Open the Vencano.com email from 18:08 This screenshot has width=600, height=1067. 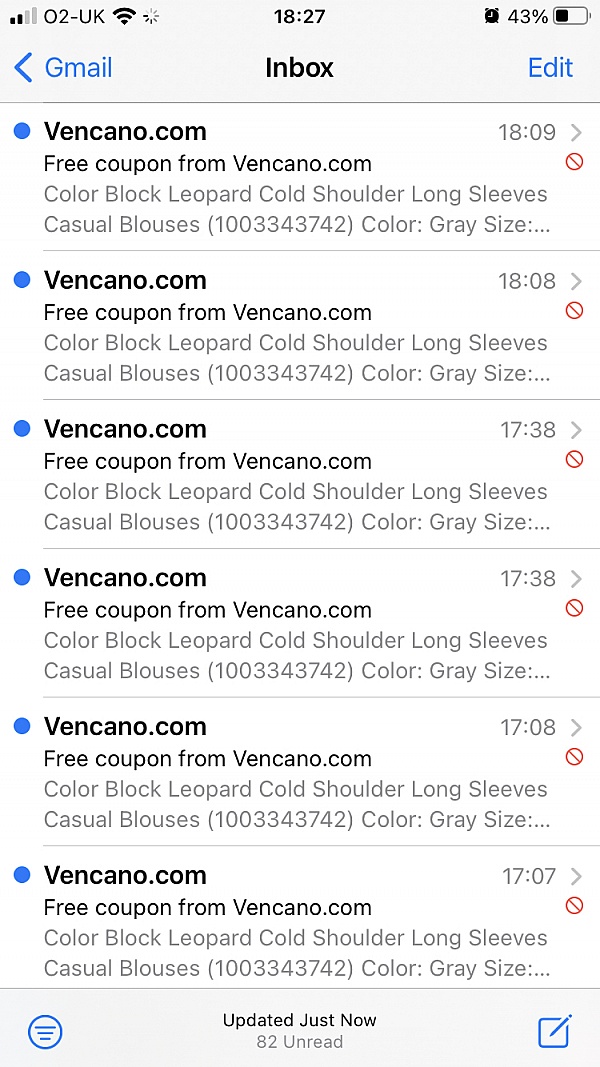[296, 327]
